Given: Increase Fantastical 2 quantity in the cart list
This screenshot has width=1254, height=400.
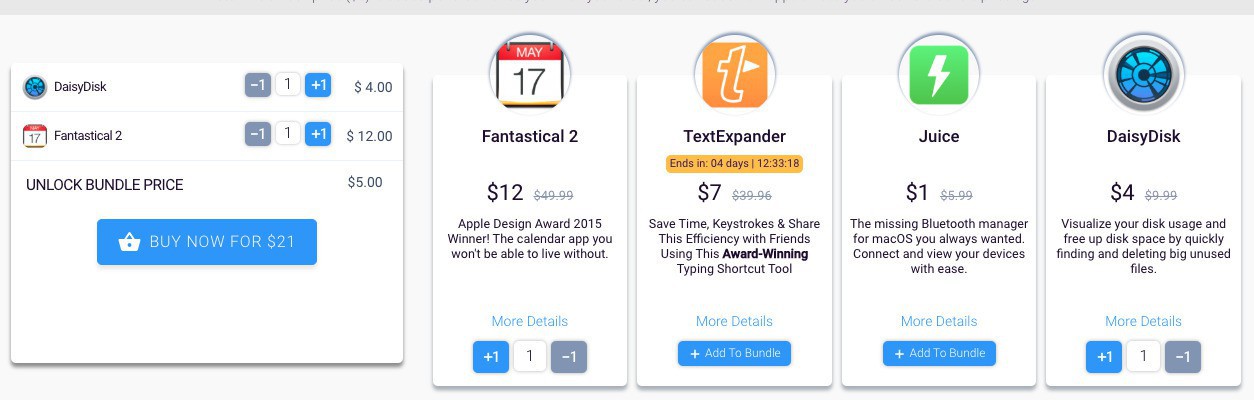Looking at the screenshot, I should [318, 134].
